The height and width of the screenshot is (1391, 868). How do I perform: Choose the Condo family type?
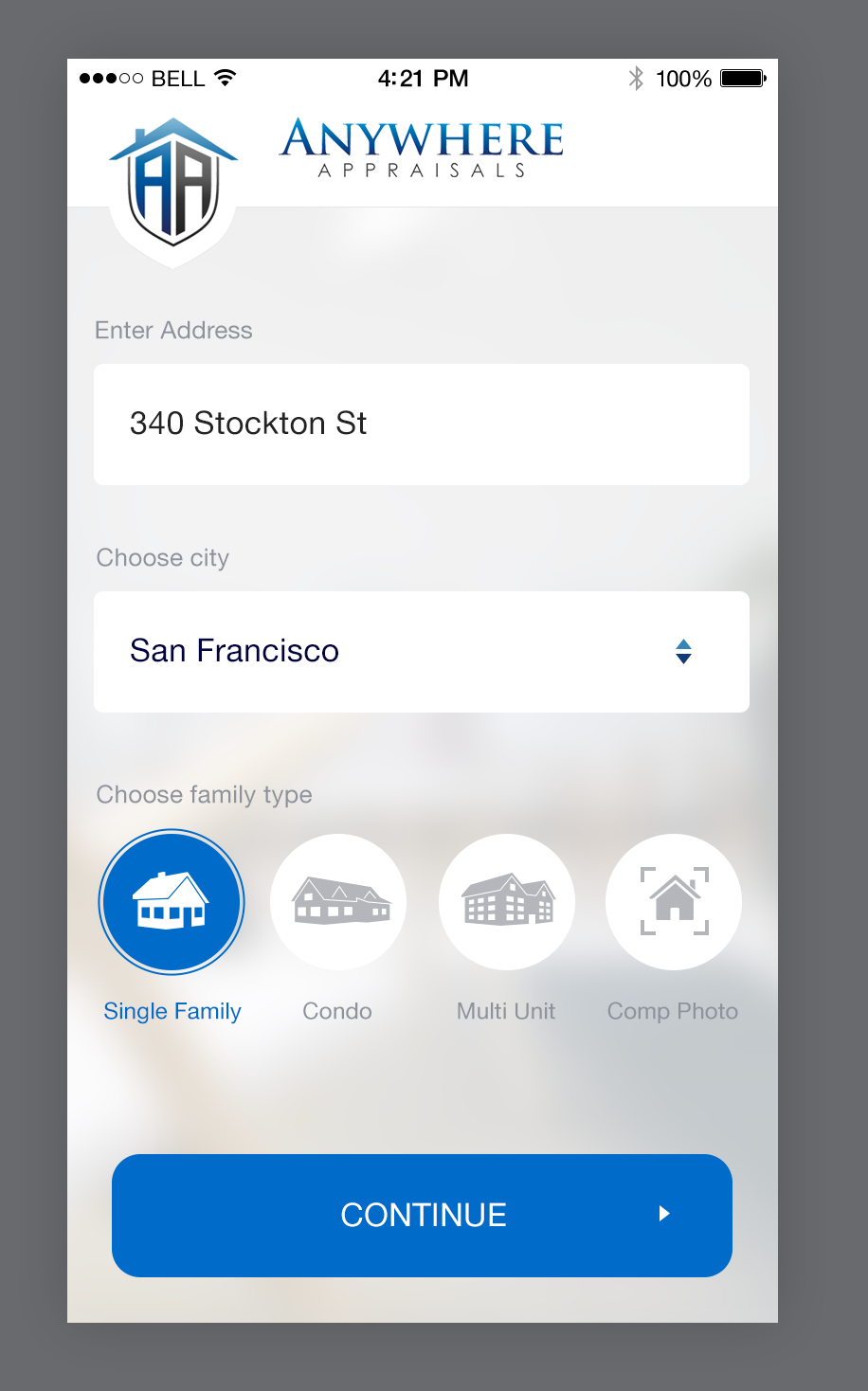coord(338,902)
